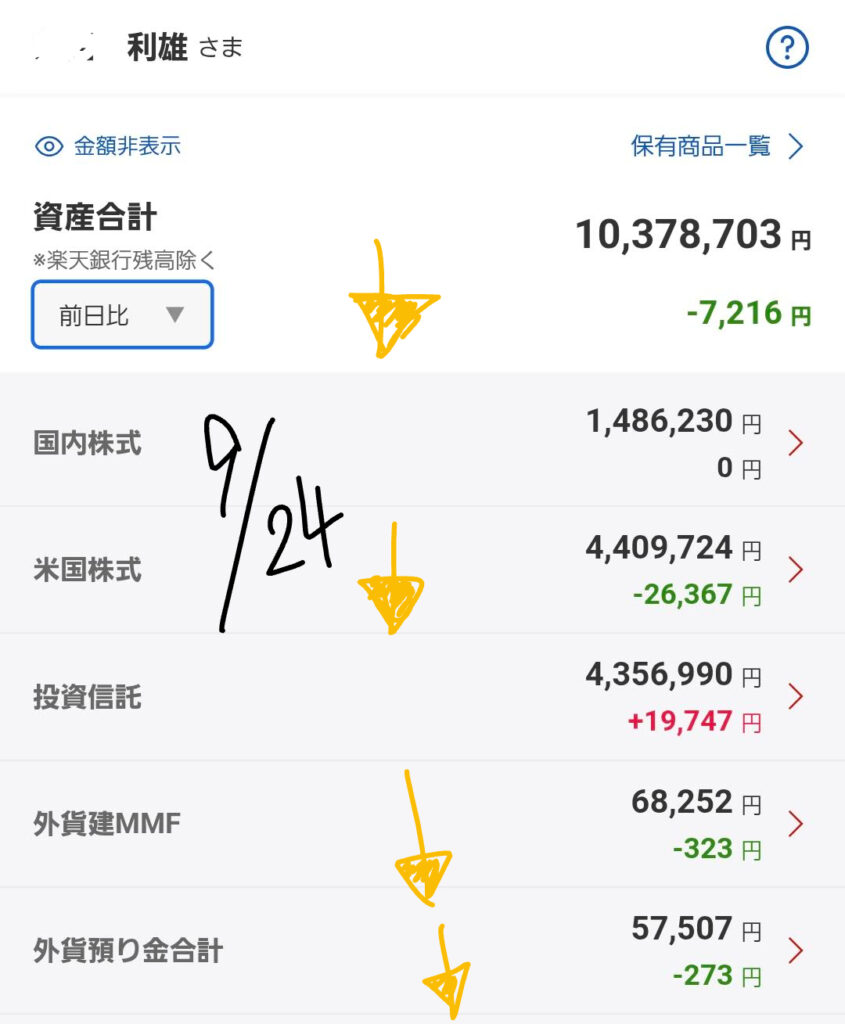The image size is (845, 1024).
Task: View 米国株式 holdings details
Action: pyautogui.click(x=420, y=570)
